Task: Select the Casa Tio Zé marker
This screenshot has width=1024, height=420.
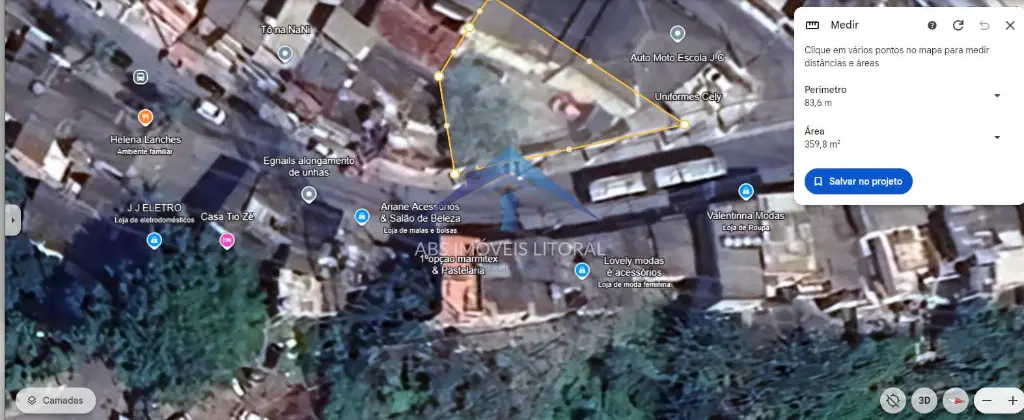Action: 227,240
